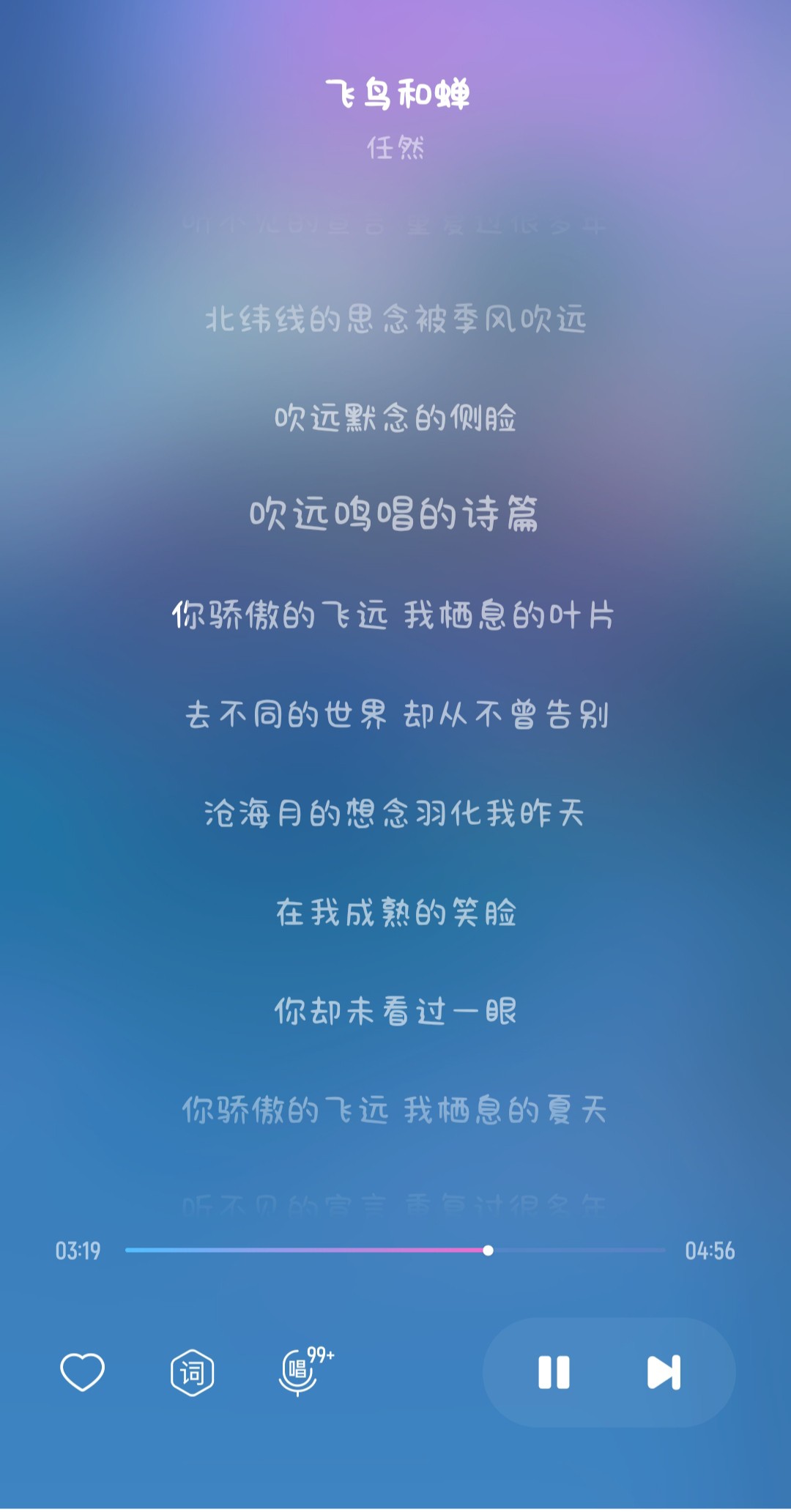This screenshot has height=1512, width=791.
Task: Skip to the next song
Action: [x=664, y=1372]
